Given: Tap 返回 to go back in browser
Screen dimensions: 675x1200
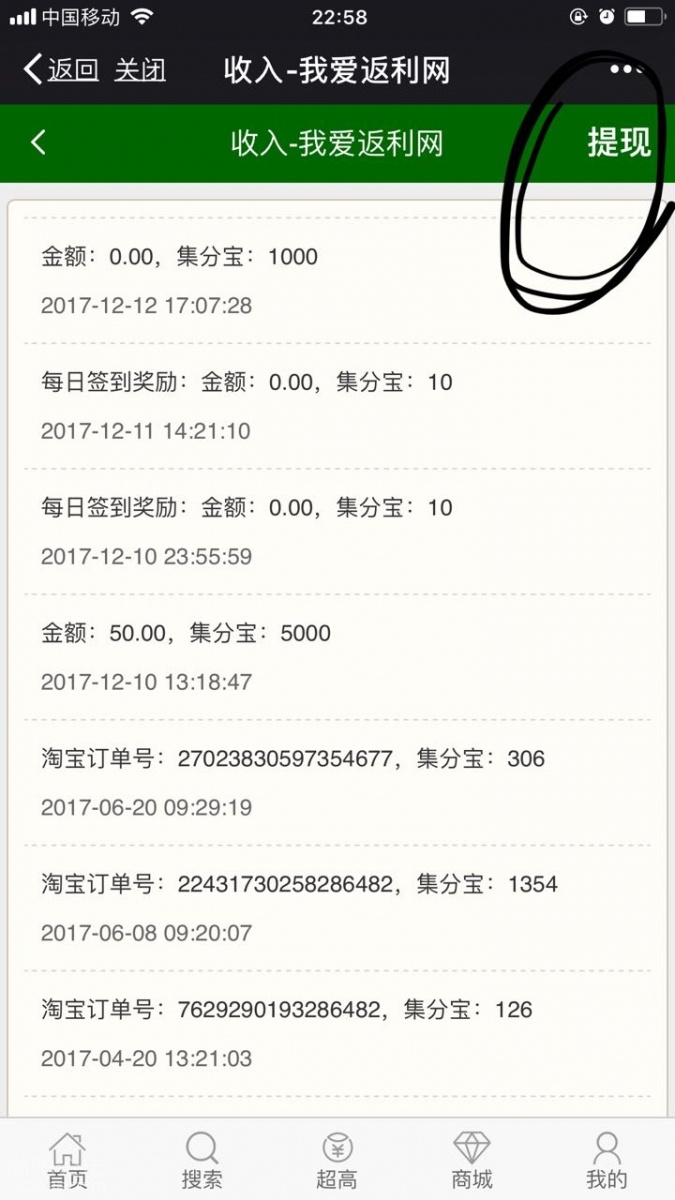Looking at the screenshot, I should click(x=62, y=70).
